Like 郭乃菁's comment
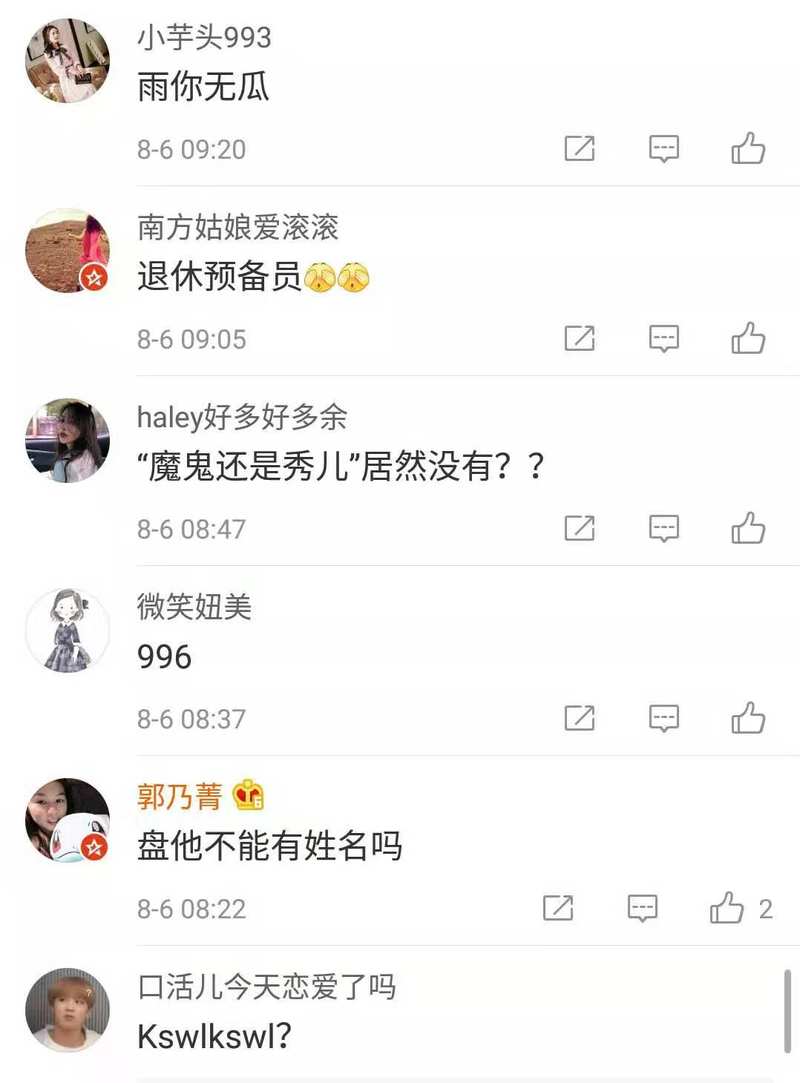 point(728,908)
